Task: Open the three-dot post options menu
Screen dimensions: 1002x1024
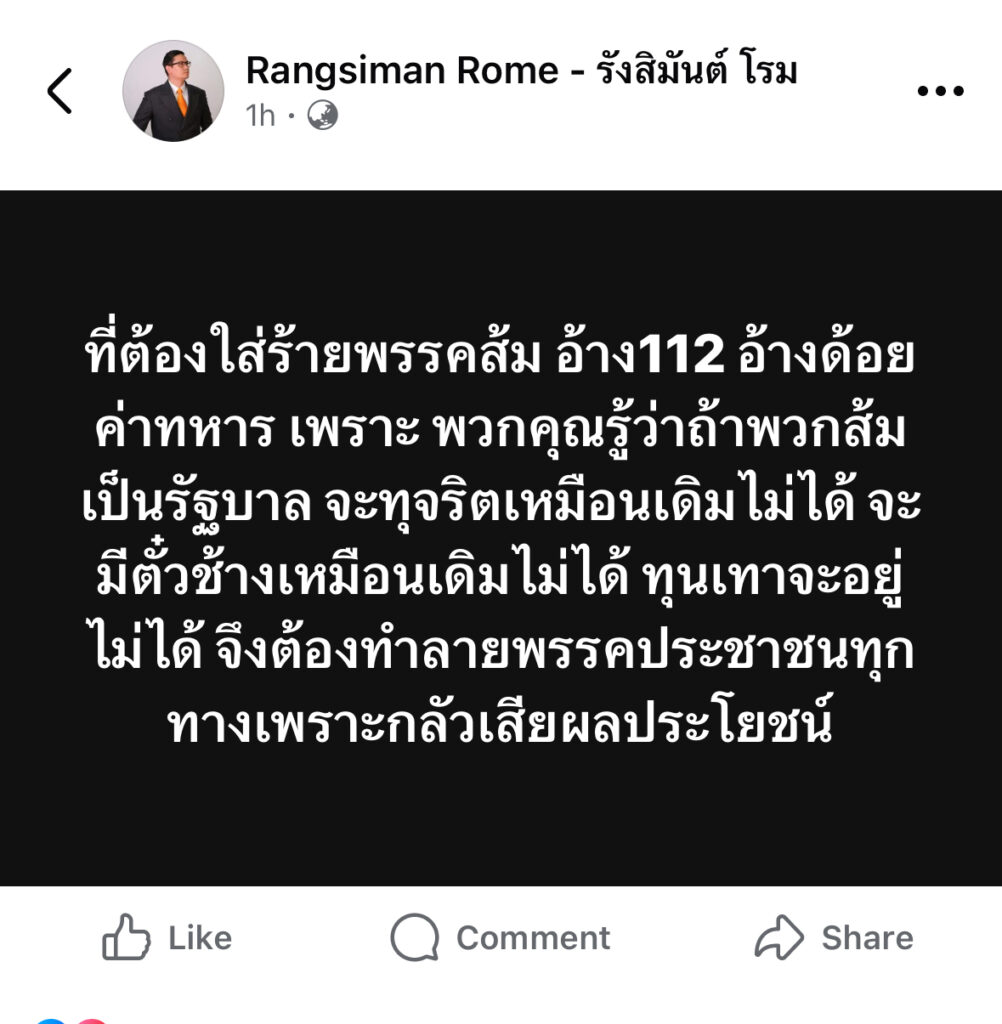Action: click(940, 91)
